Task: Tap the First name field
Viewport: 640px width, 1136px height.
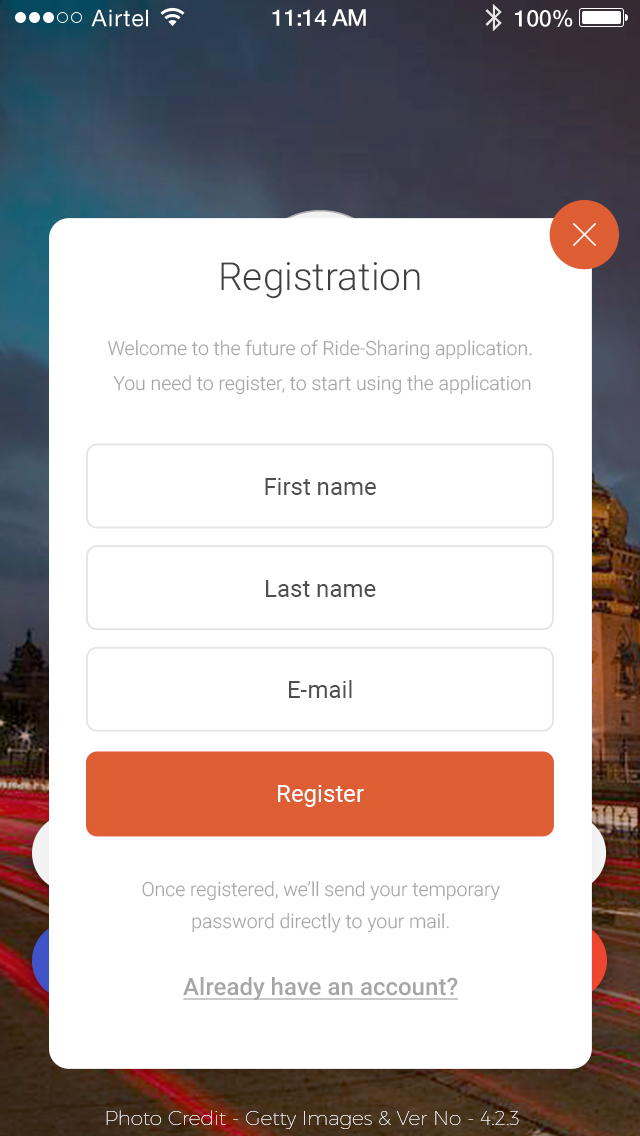Action: [320, 486]
